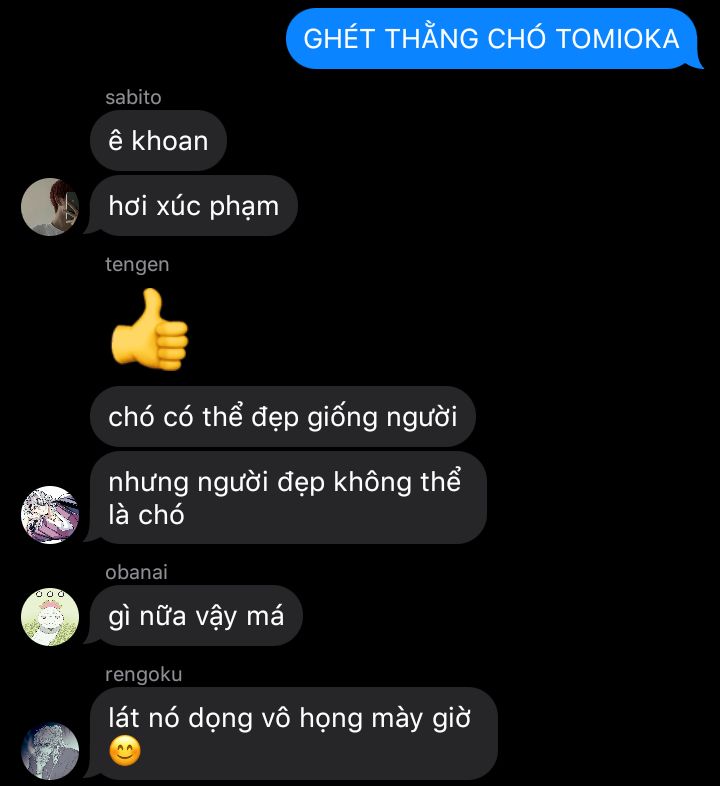Open tengen's avatar beside his messages
The width and height of the screenshot is (720, 786).
(x=50, y=514)
